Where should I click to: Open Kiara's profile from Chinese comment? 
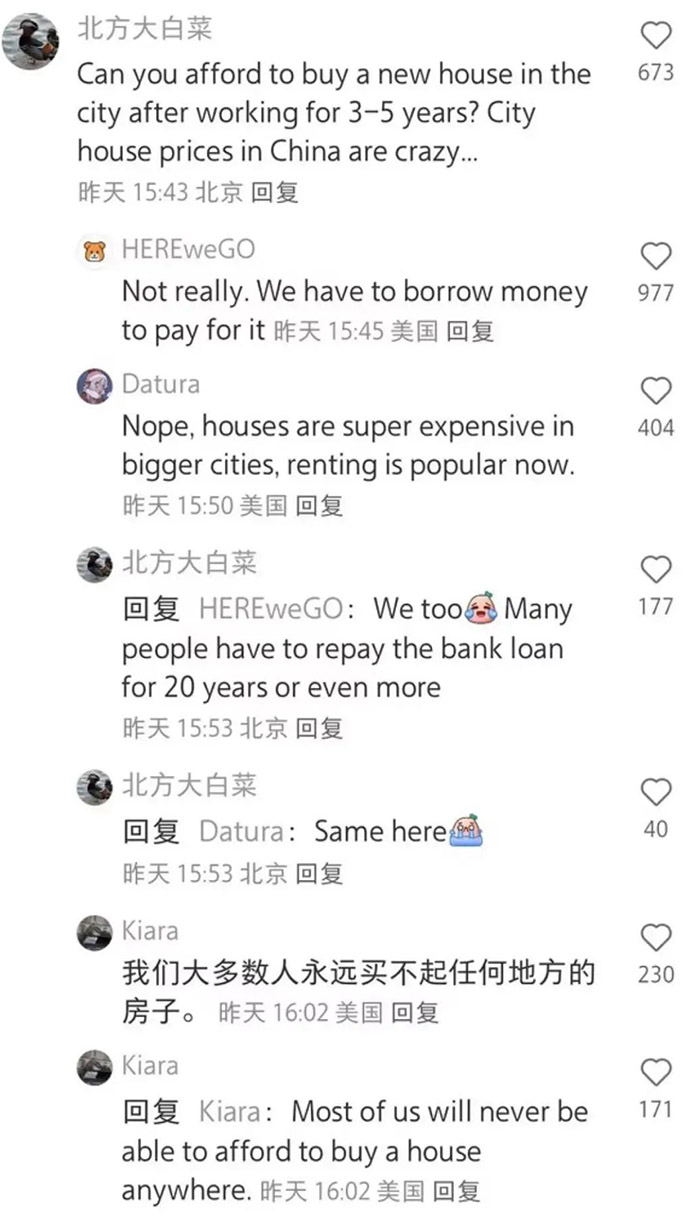95,932
